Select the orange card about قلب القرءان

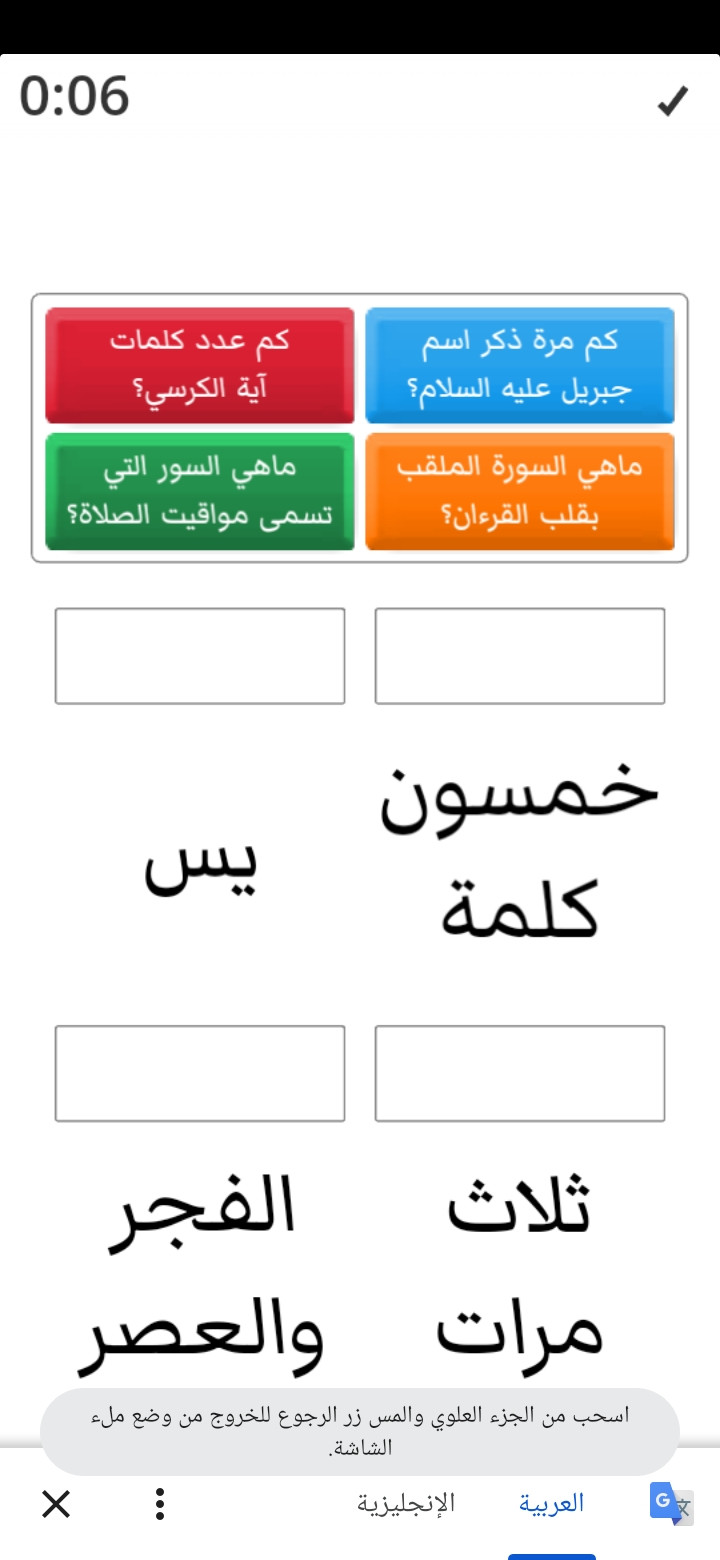click(x=520, y=491)
